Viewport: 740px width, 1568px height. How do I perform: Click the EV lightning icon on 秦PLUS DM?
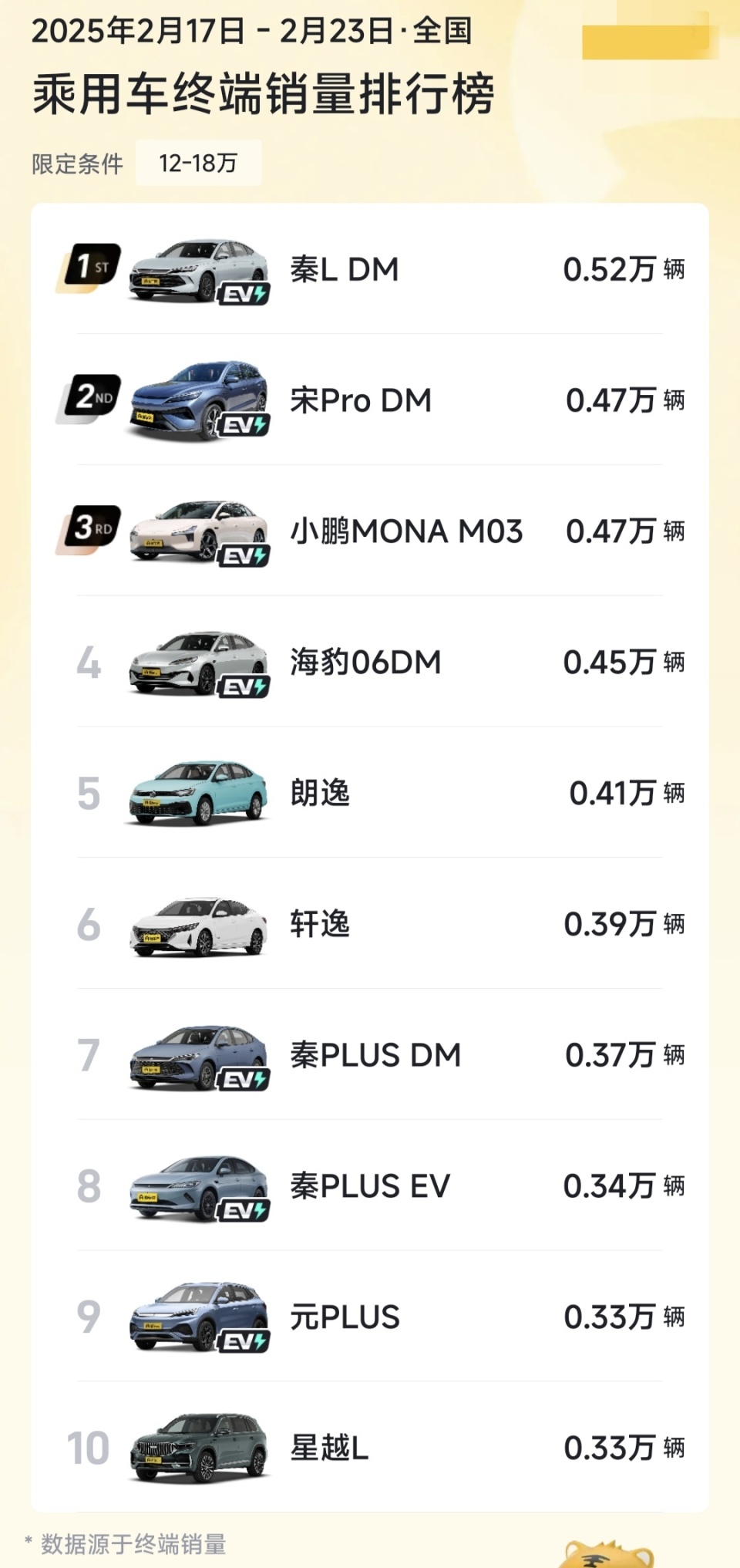pyautogui.click(x=244, y=1081)
